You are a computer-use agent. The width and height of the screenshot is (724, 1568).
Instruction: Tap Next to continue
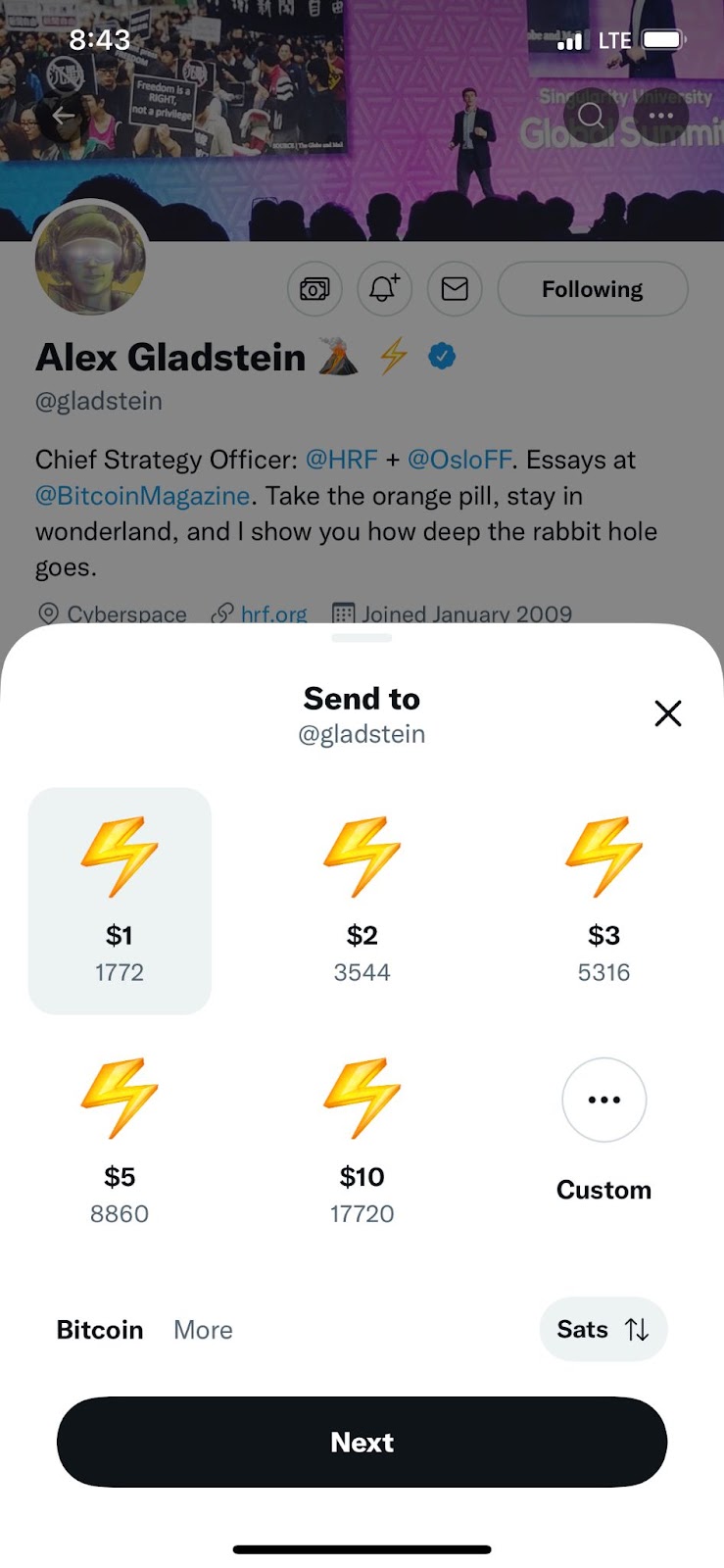[362, 1442]
